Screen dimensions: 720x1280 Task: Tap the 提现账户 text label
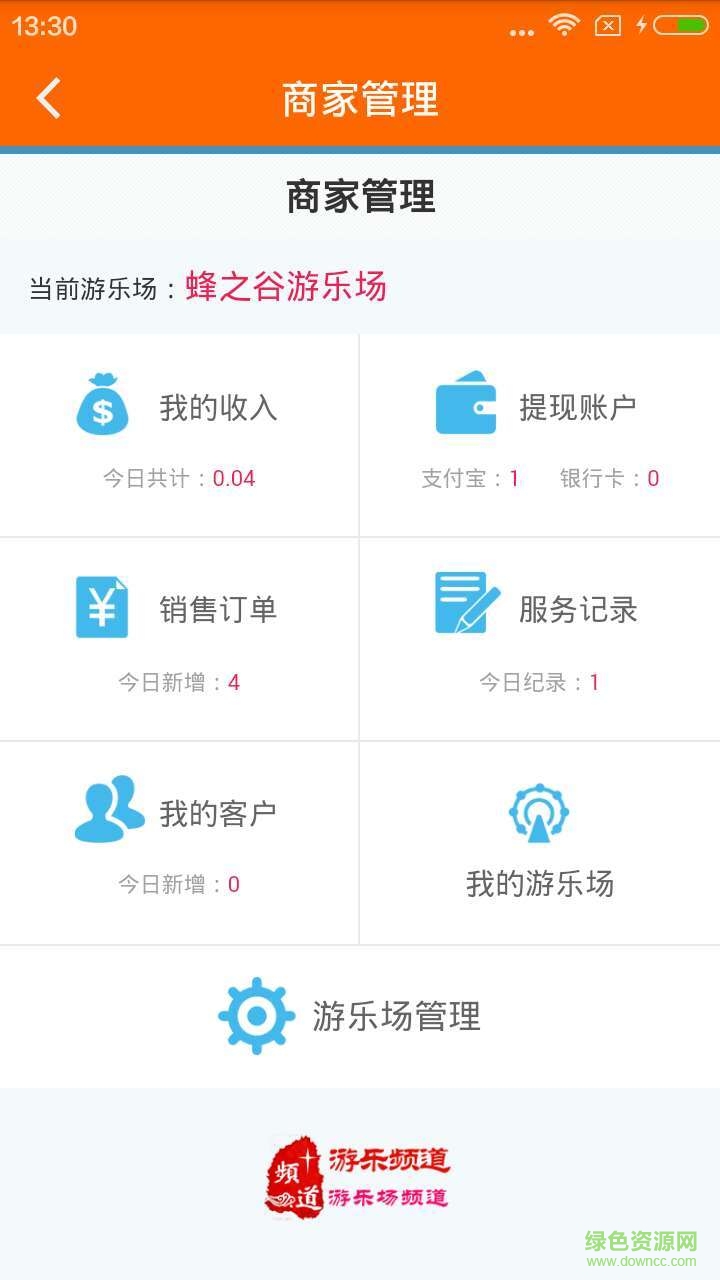pos(578,404)
